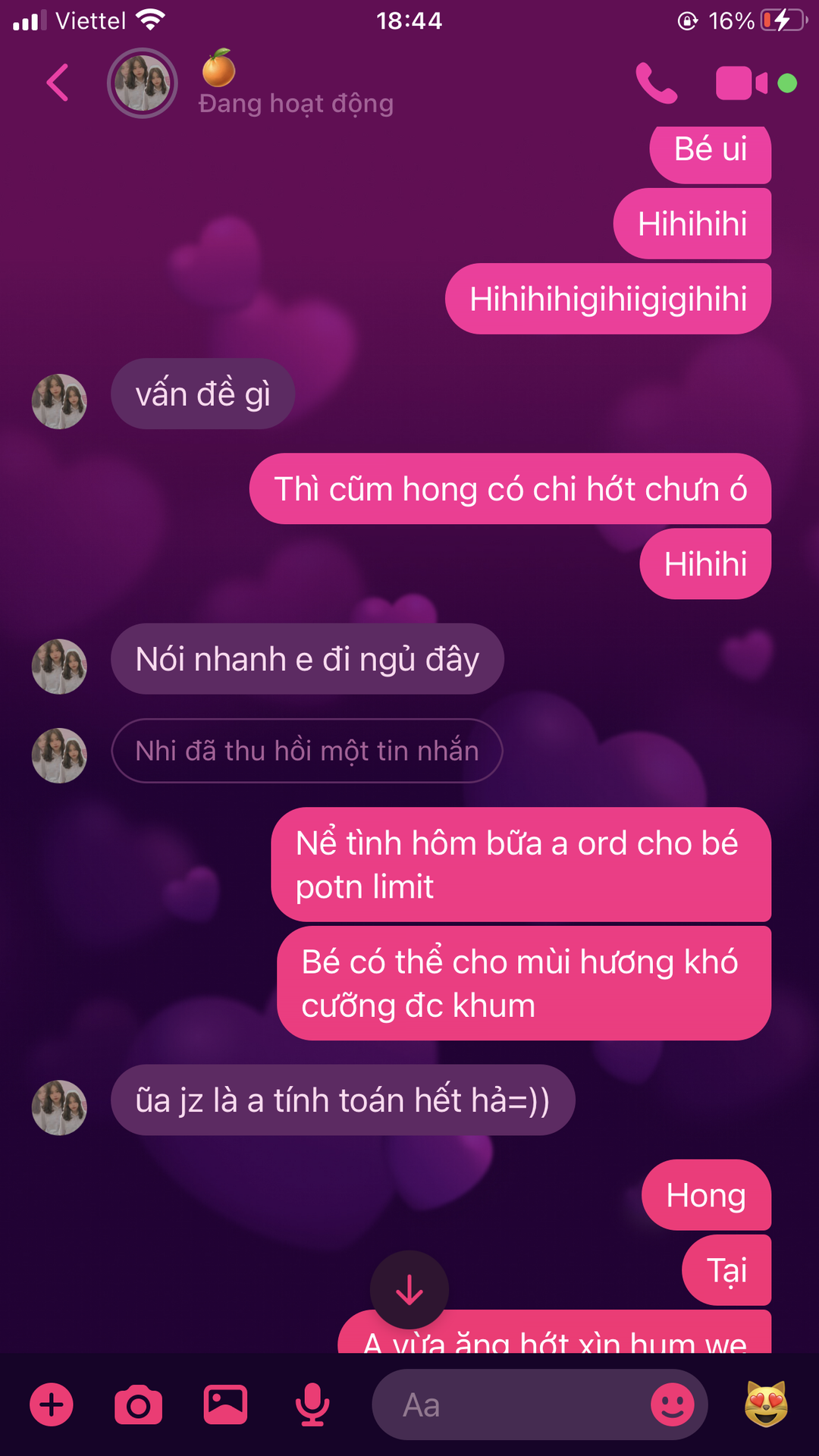Open the camera to take a photo
The width and height of the screenshot is (819, 1456).
pos(138,1404)
